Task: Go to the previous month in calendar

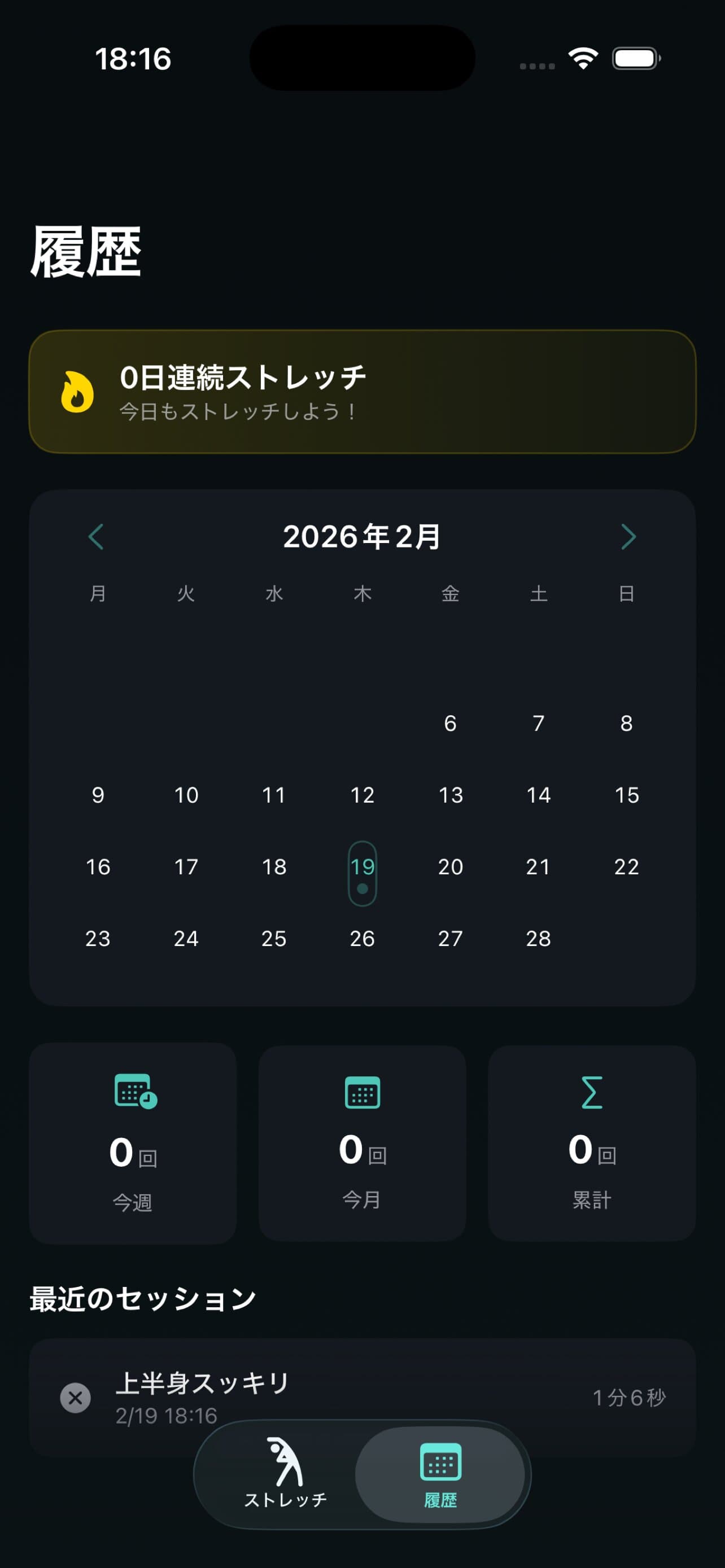Action: pyautogui.click(x=96, y=536)
